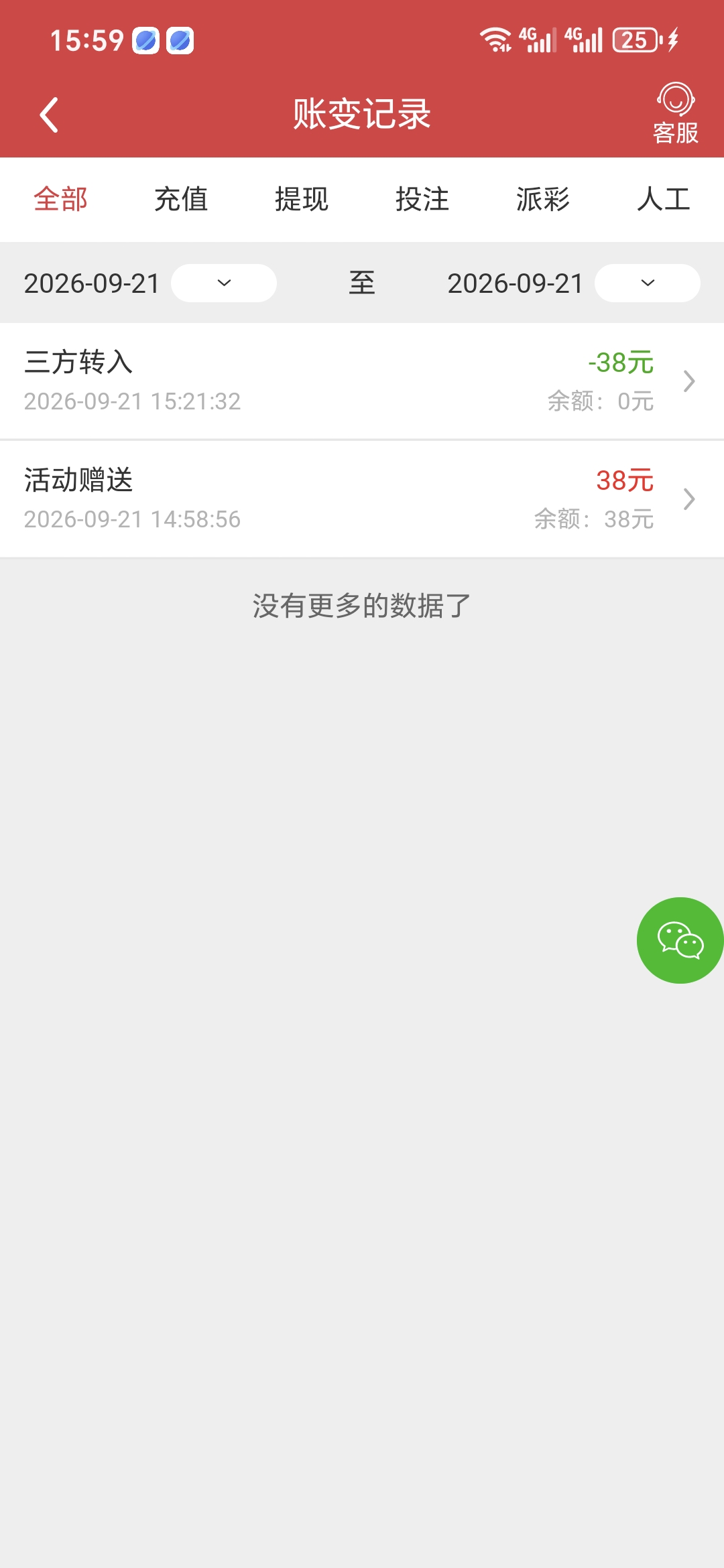
Task: Select the 全部 tab
Action: [60, 200]
